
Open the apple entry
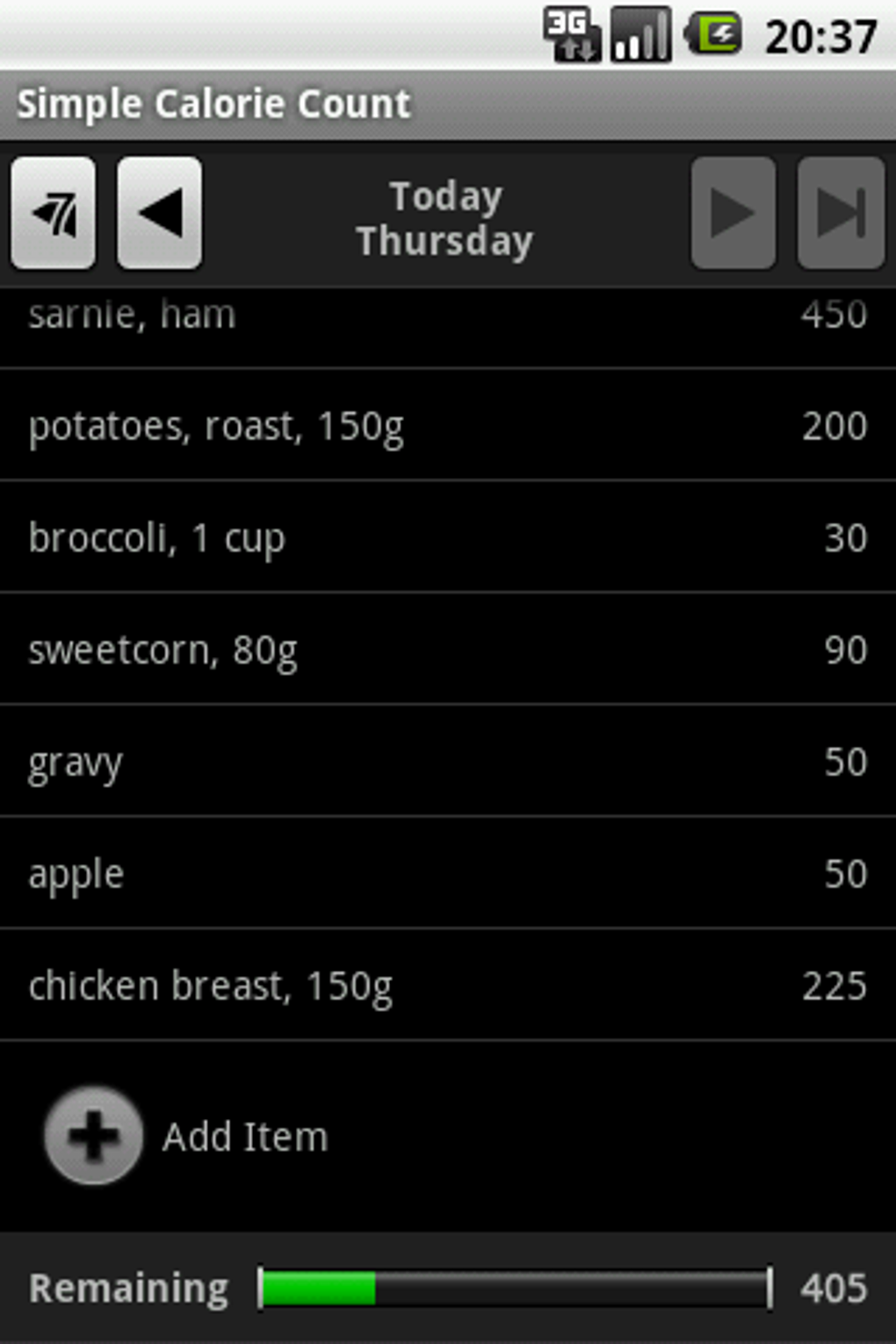[448, 873]
